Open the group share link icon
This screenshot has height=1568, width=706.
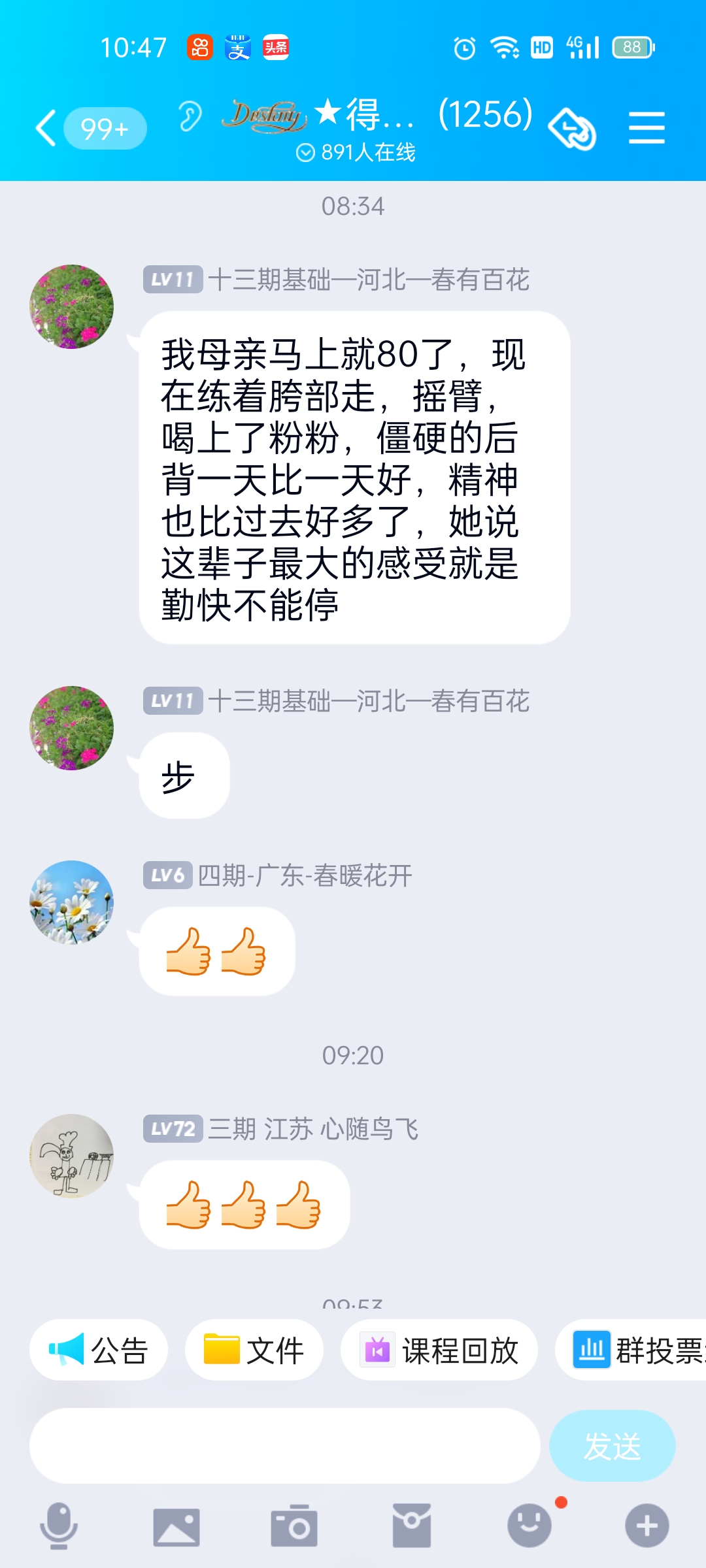point(572,129)
